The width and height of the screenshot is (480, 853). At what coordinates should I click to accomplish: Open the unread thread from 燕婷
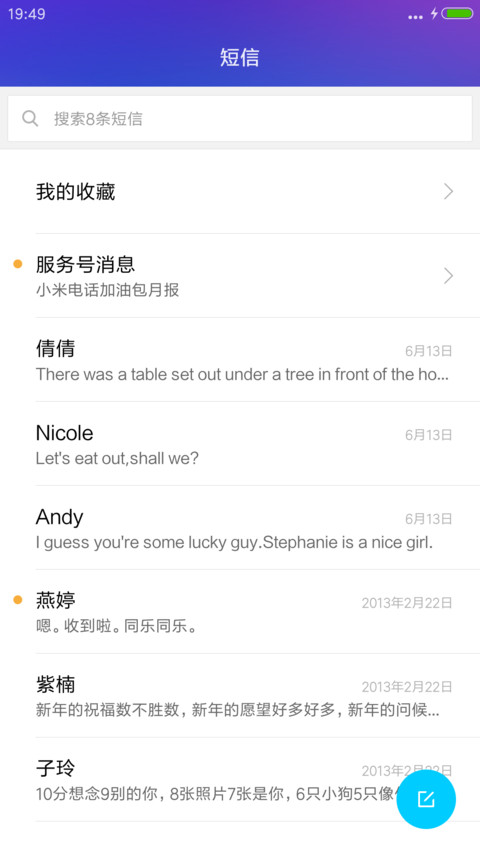[240, 612]
